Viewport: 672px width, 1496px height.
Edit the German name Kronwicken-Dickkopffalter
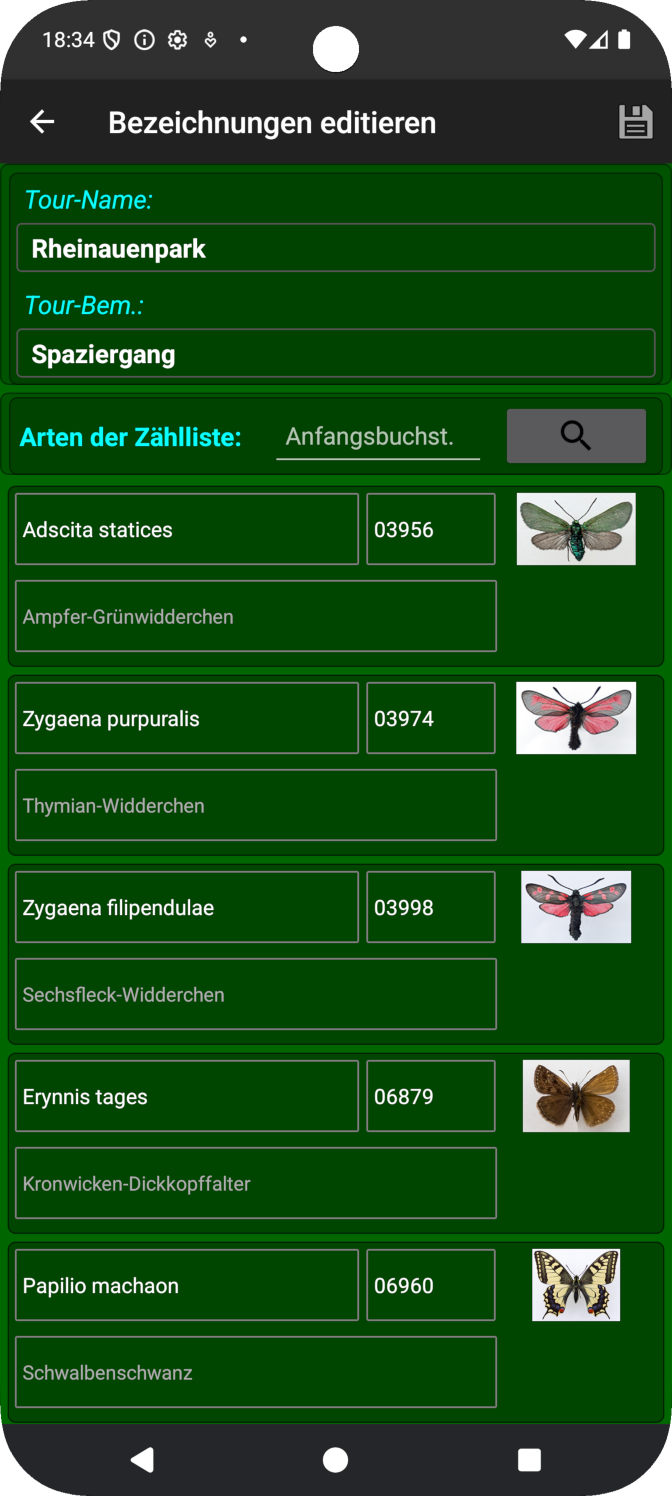click(x=256, y=1183)
